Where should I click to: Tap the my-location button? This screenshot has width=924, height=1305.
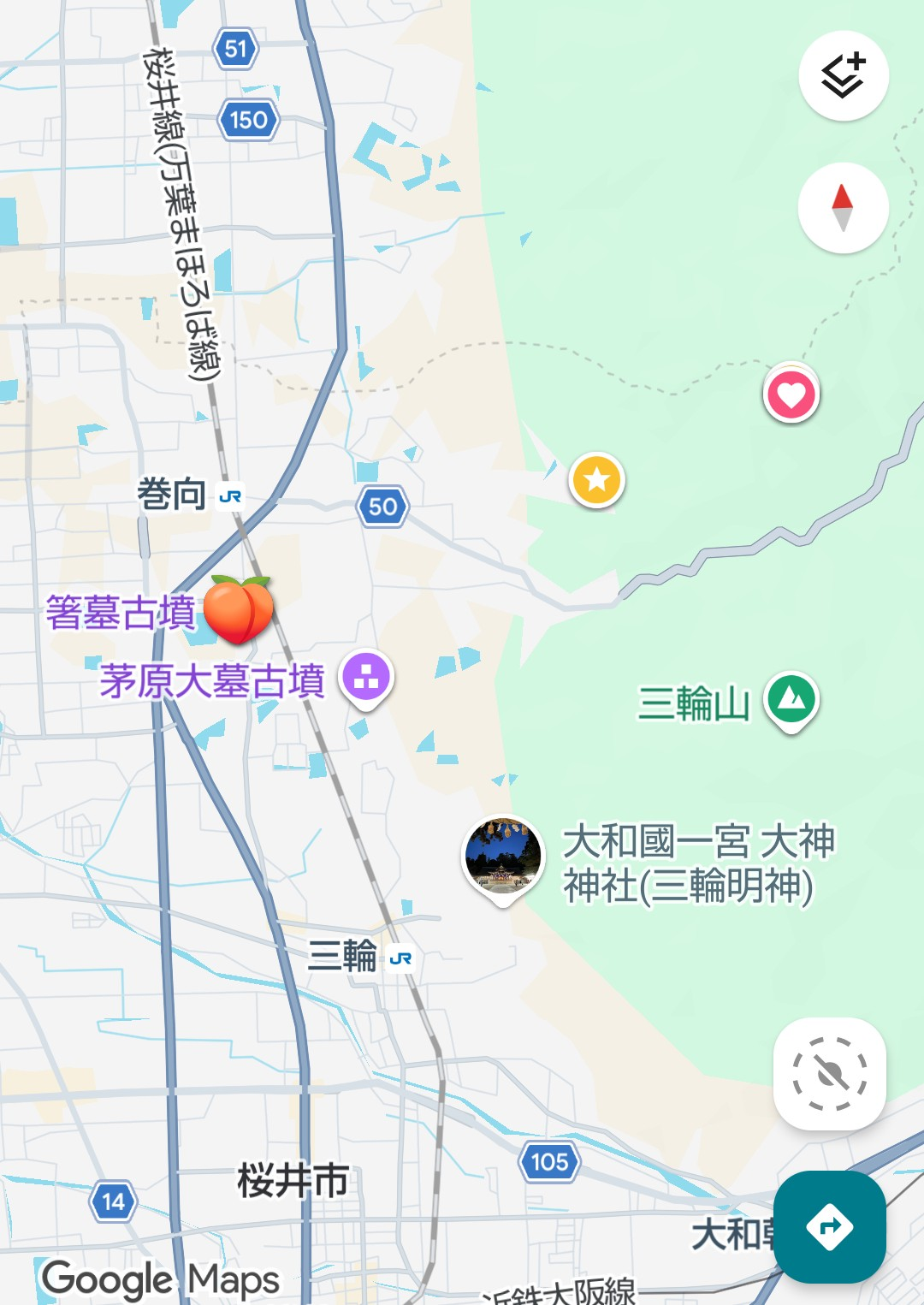click(829, 1073)
